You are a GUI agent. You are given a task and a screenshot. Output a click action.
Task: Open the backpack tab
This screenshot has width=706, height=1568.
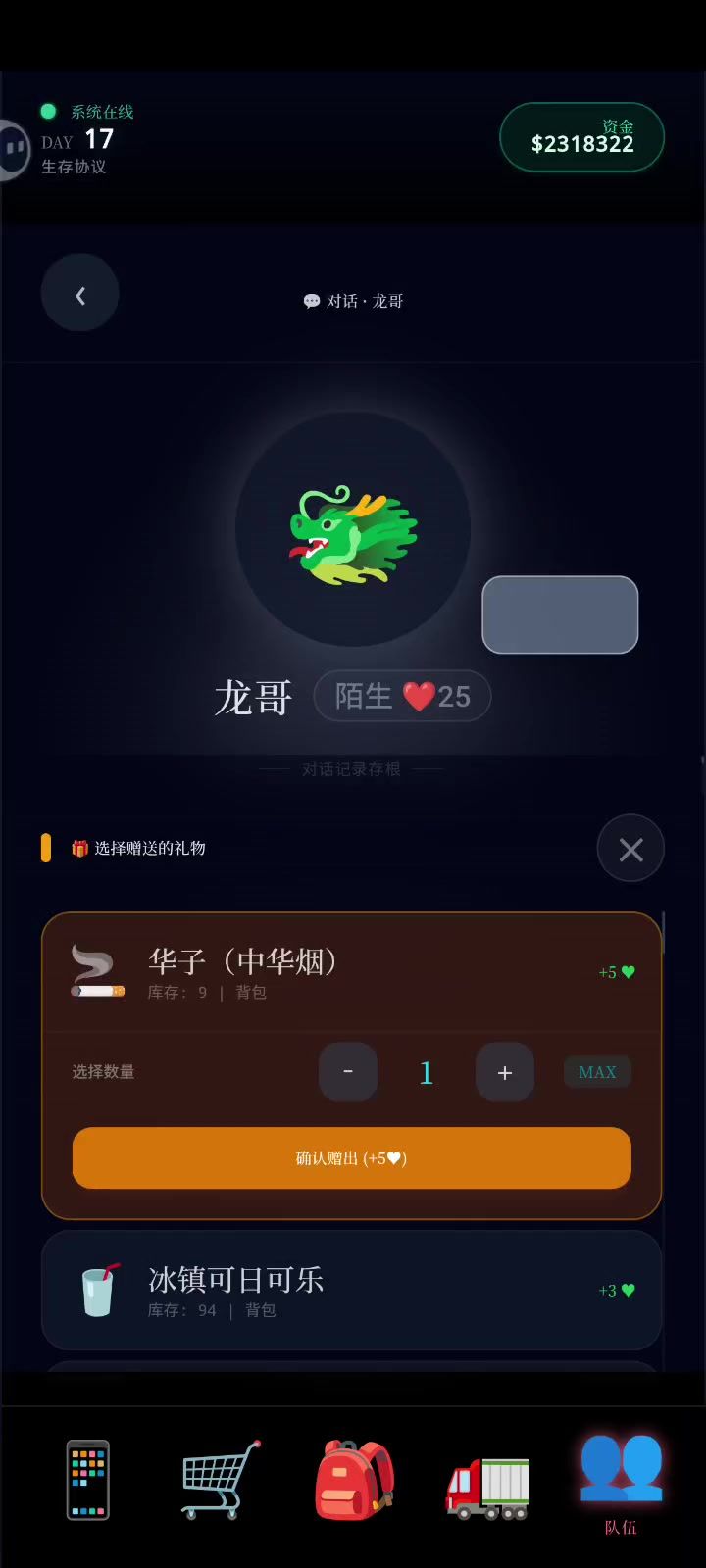pos(354,1480)
